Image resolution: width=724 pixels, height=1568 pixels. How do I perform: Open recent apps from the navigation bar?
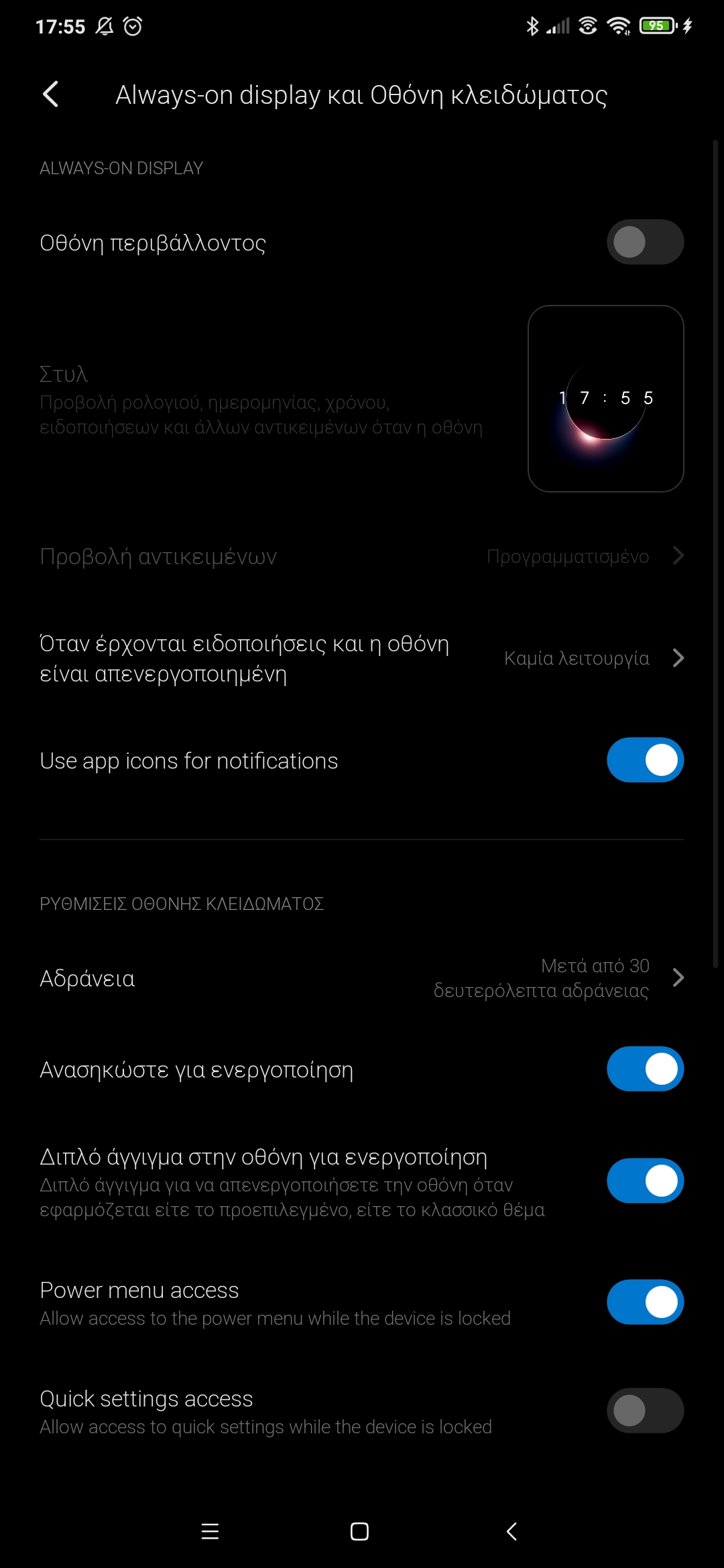[x=210, y=1531]
